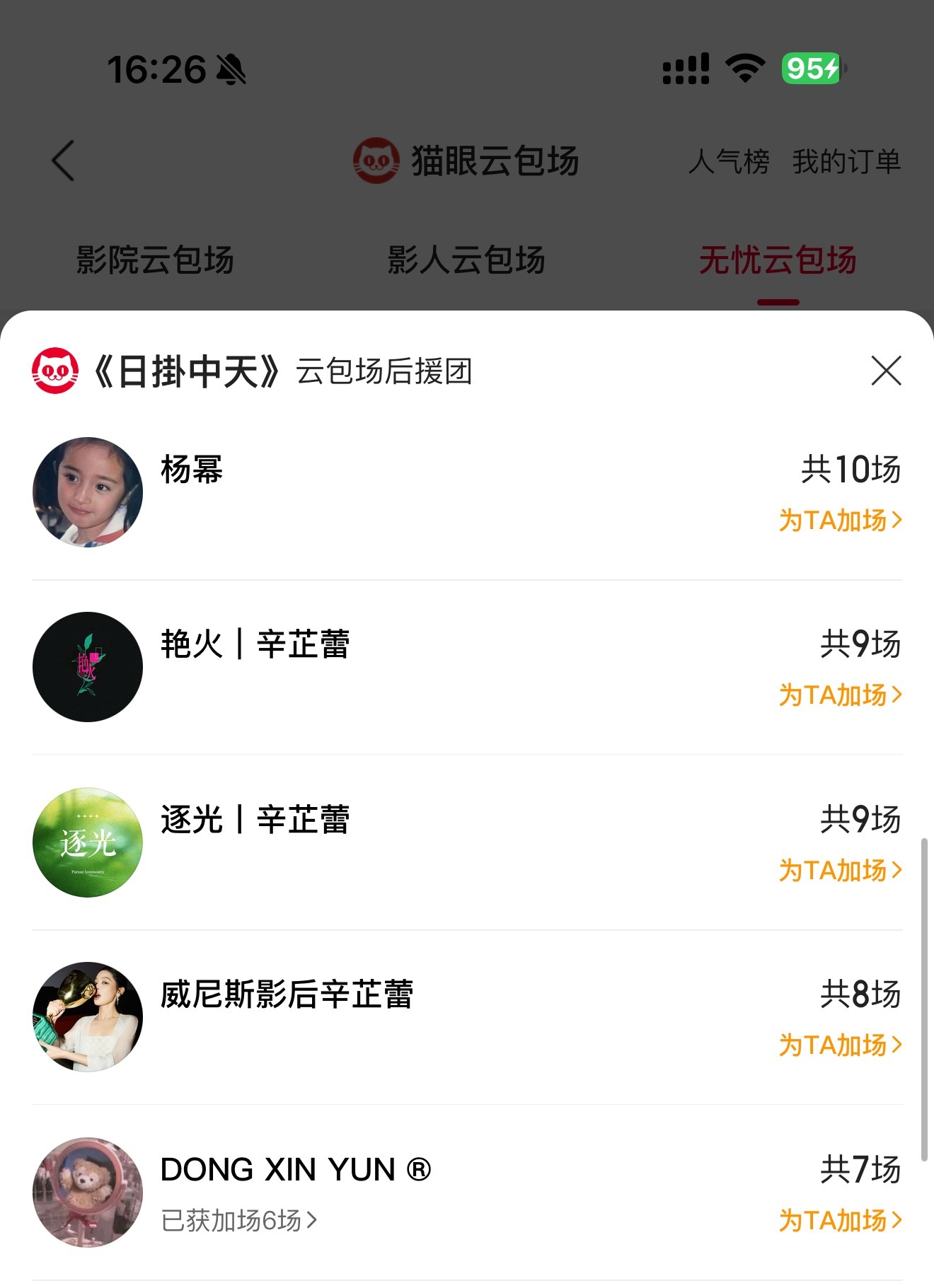Close the 云包场后援团 sheet
934x1288 pixels.
point(886,371)
